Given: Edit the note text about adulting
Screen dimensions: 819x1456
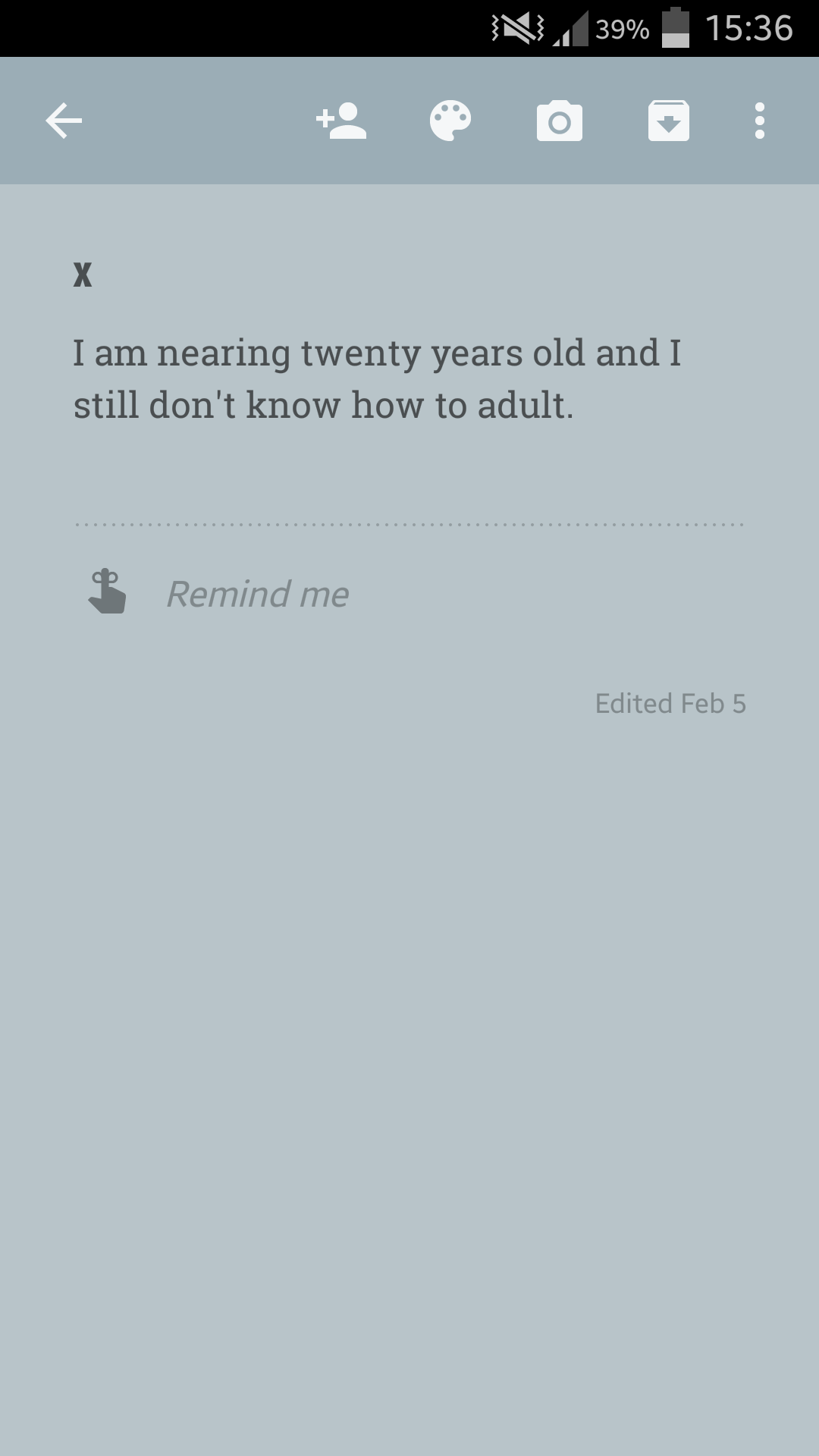Looking at the screenshot, I should click(377, 378).
